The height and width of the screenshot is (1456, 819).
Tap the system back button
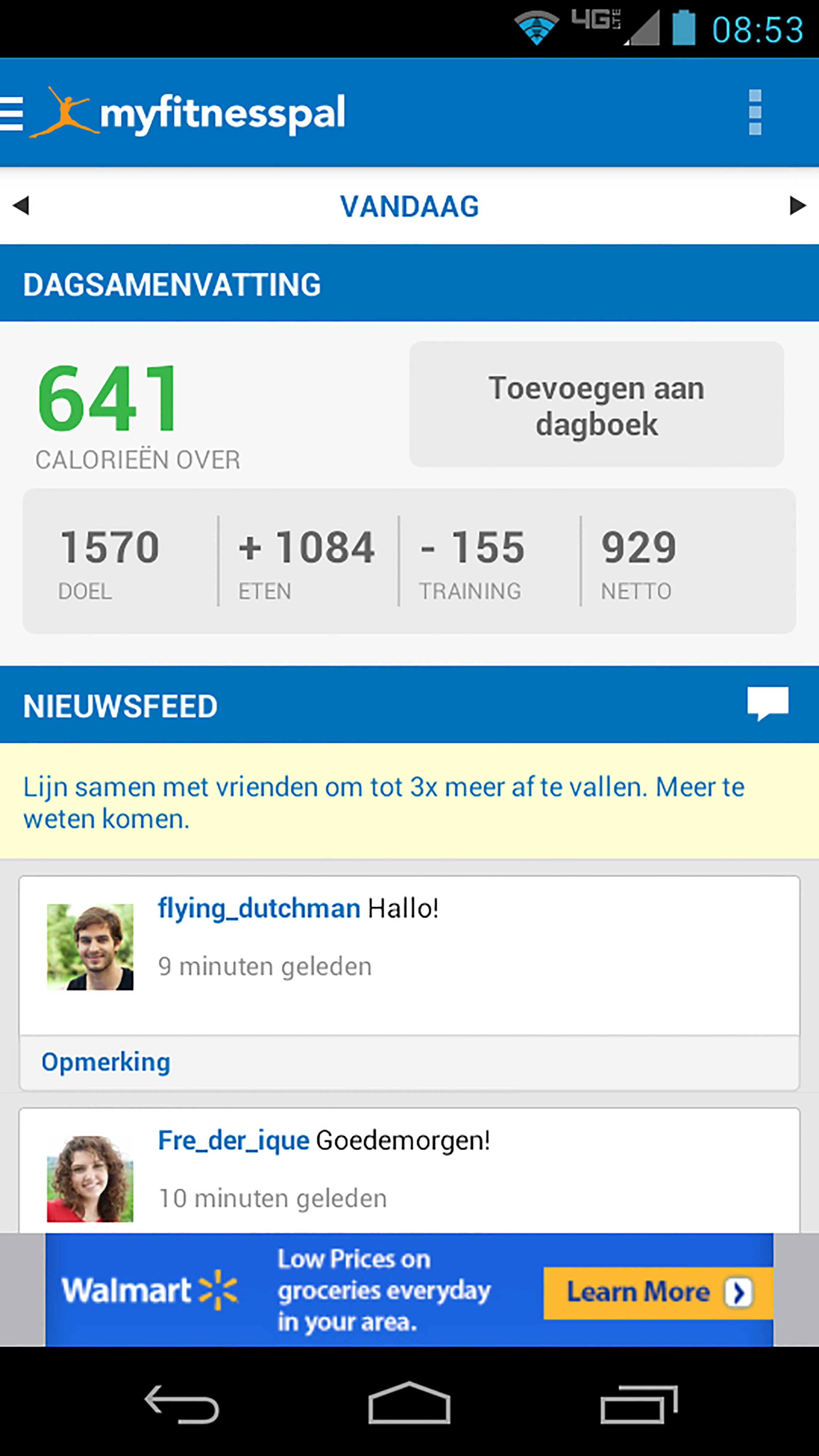pos(182,1404)
